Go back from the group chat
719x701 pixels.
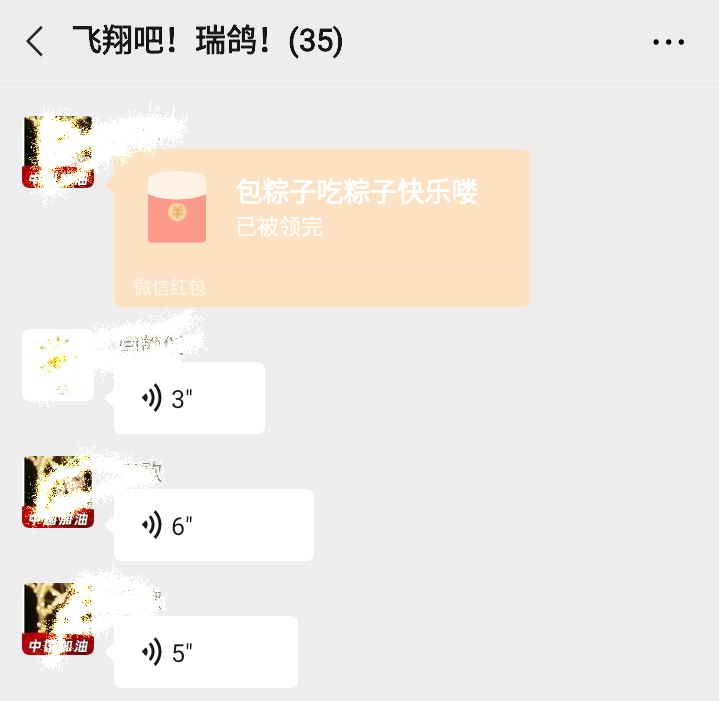[35, 42]
